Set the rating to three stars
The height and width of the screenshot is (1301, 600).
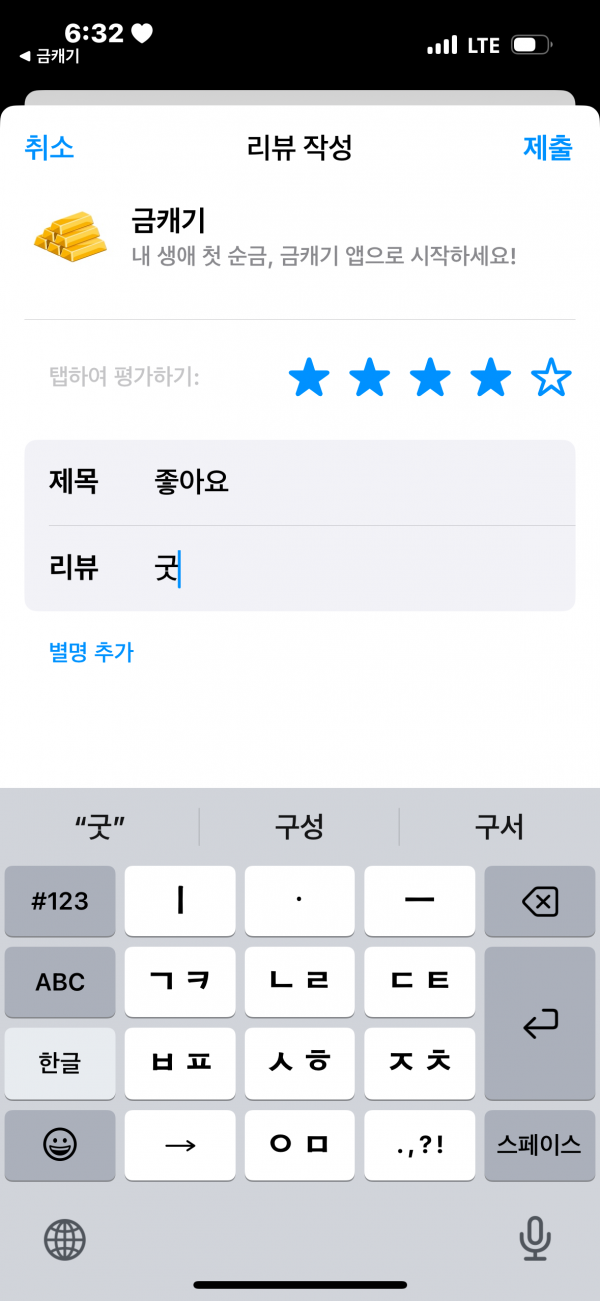430,379
